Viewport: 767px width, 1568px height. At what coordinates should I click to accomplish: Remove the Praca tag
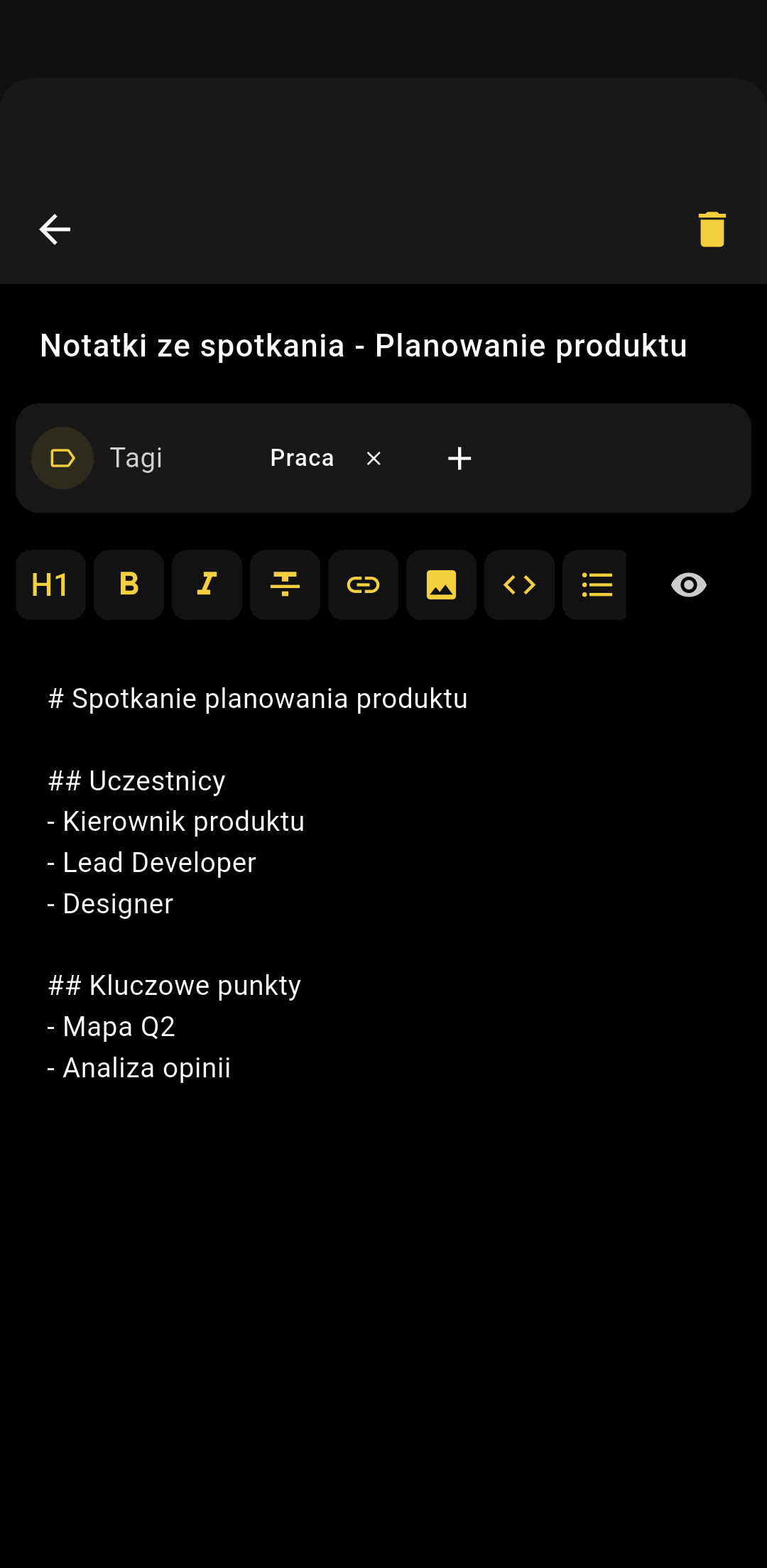[x=374, y=459]
